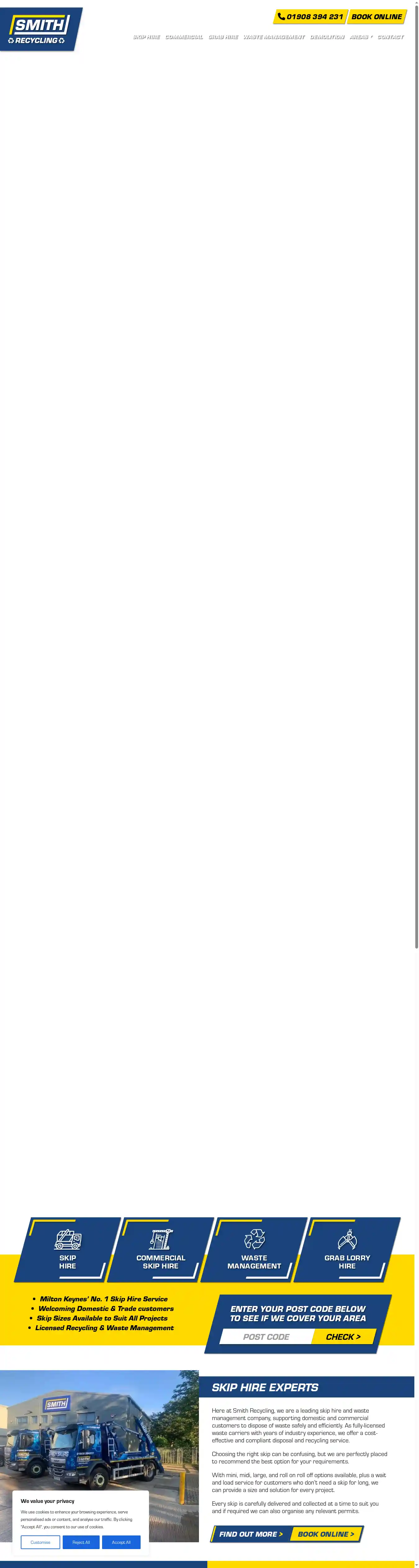Open Waste Management in the top menu
419x1568 pixels.
273,37
